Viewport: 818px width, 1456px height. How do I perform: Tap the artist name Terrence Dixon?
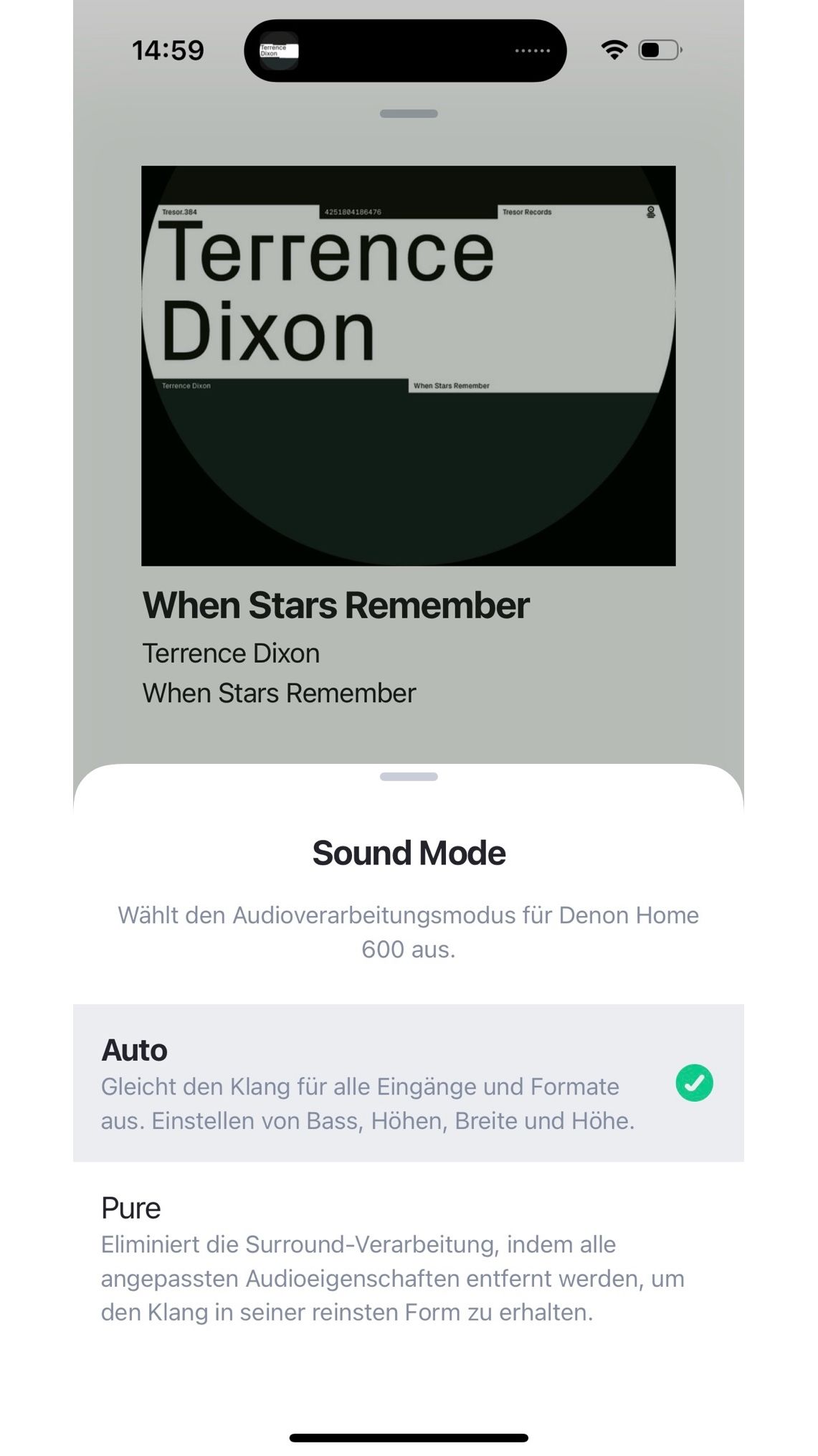click(232, 653)
